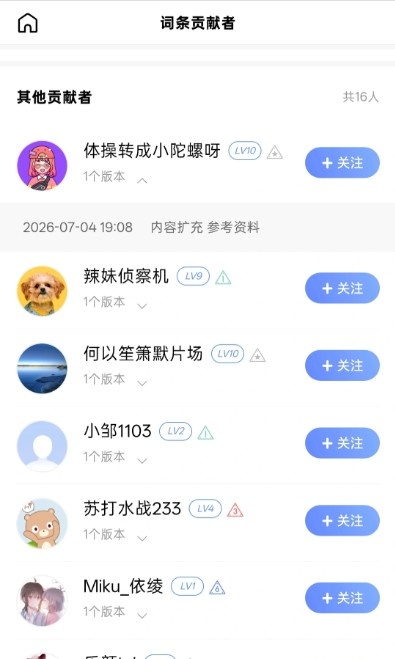This screenshot has height=659, width=395.
Task: Follow 苏打水战233
Action: point(342,520)
